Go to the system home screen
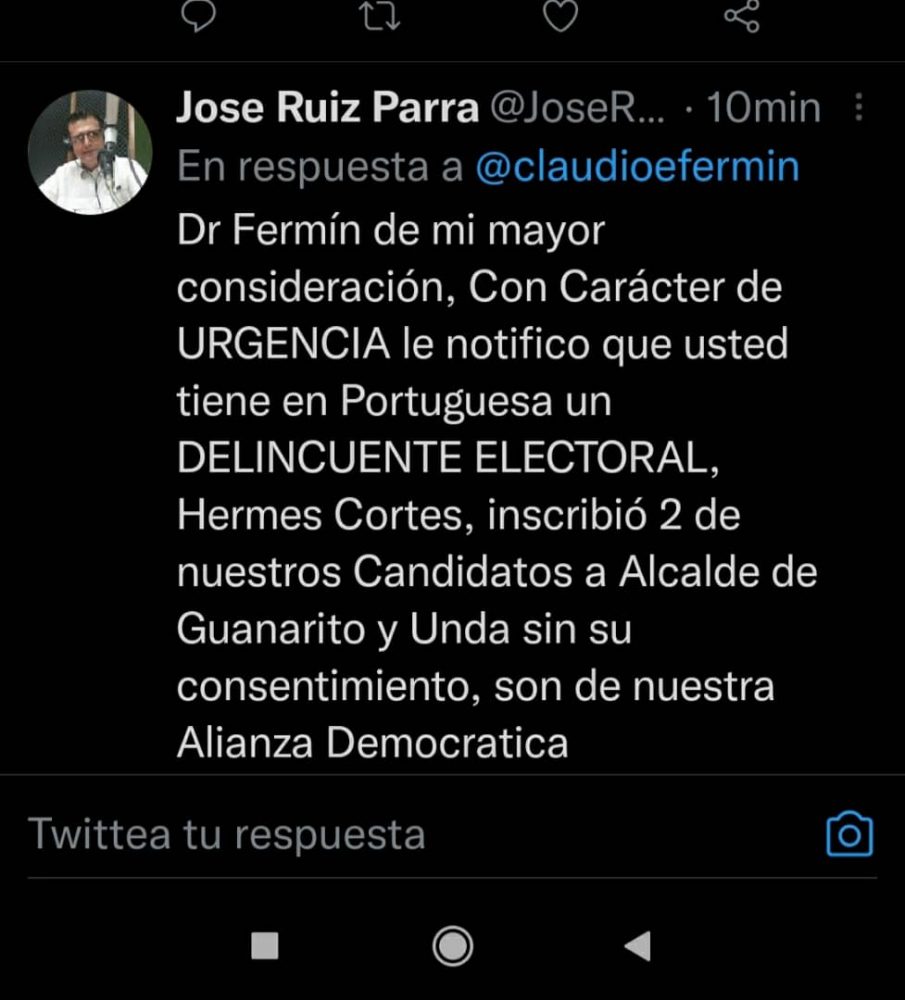This screenshot has height=1000, width=905. [453, 945]
